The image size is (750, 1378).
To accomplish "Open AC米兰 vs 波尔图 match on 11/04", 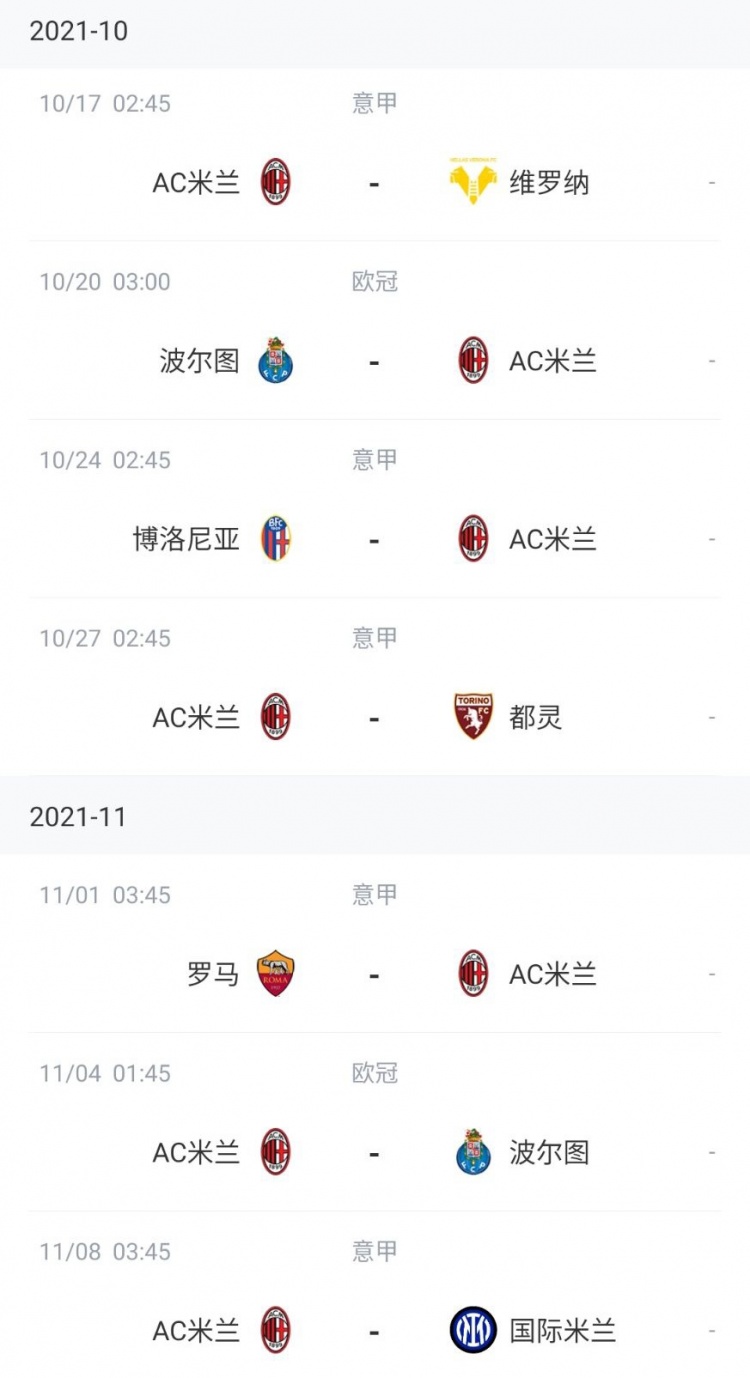I will (374, 1152).
